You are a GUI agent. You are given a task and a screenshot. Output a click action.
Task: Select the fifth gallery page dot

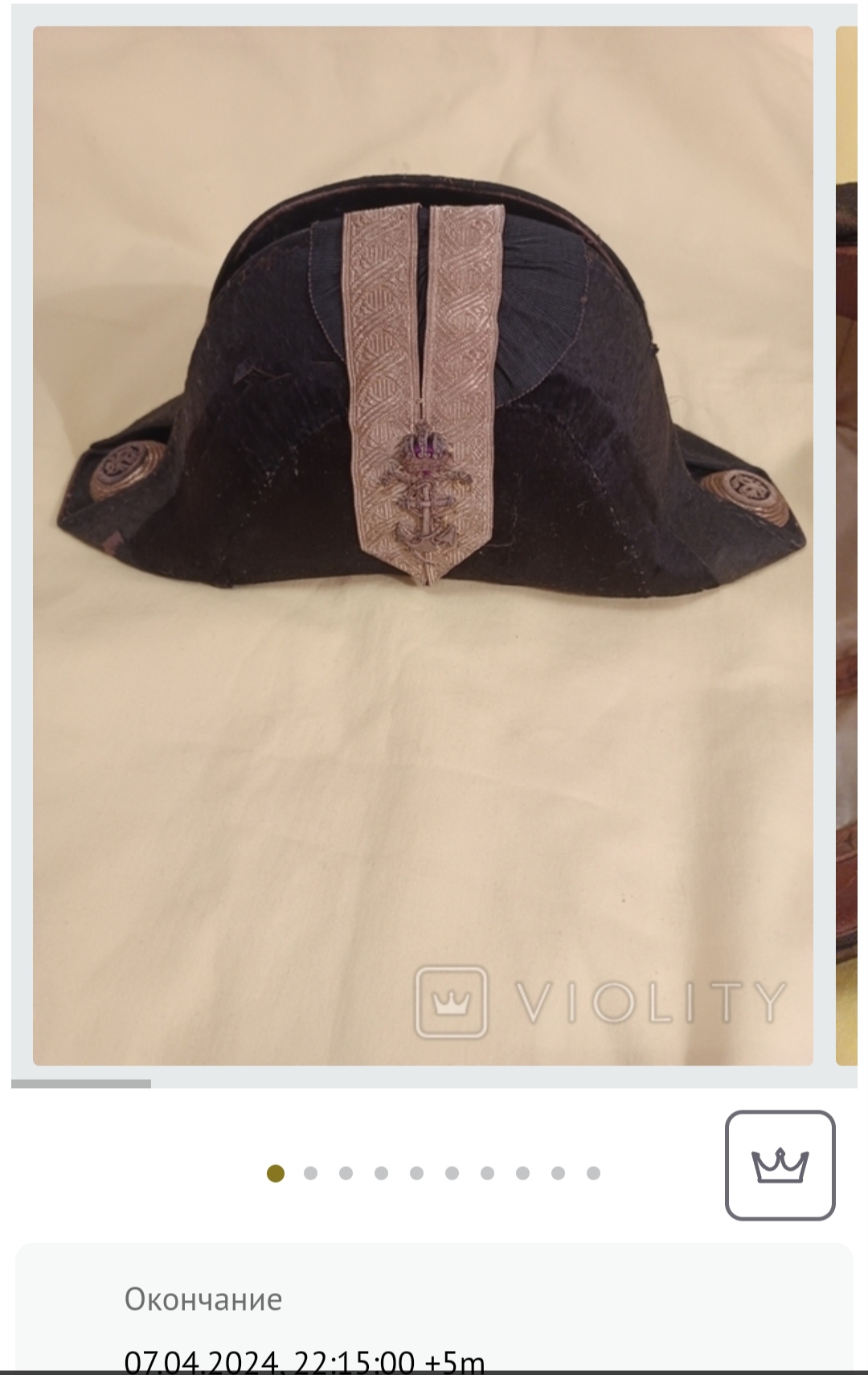click(x=416, y=1173)
